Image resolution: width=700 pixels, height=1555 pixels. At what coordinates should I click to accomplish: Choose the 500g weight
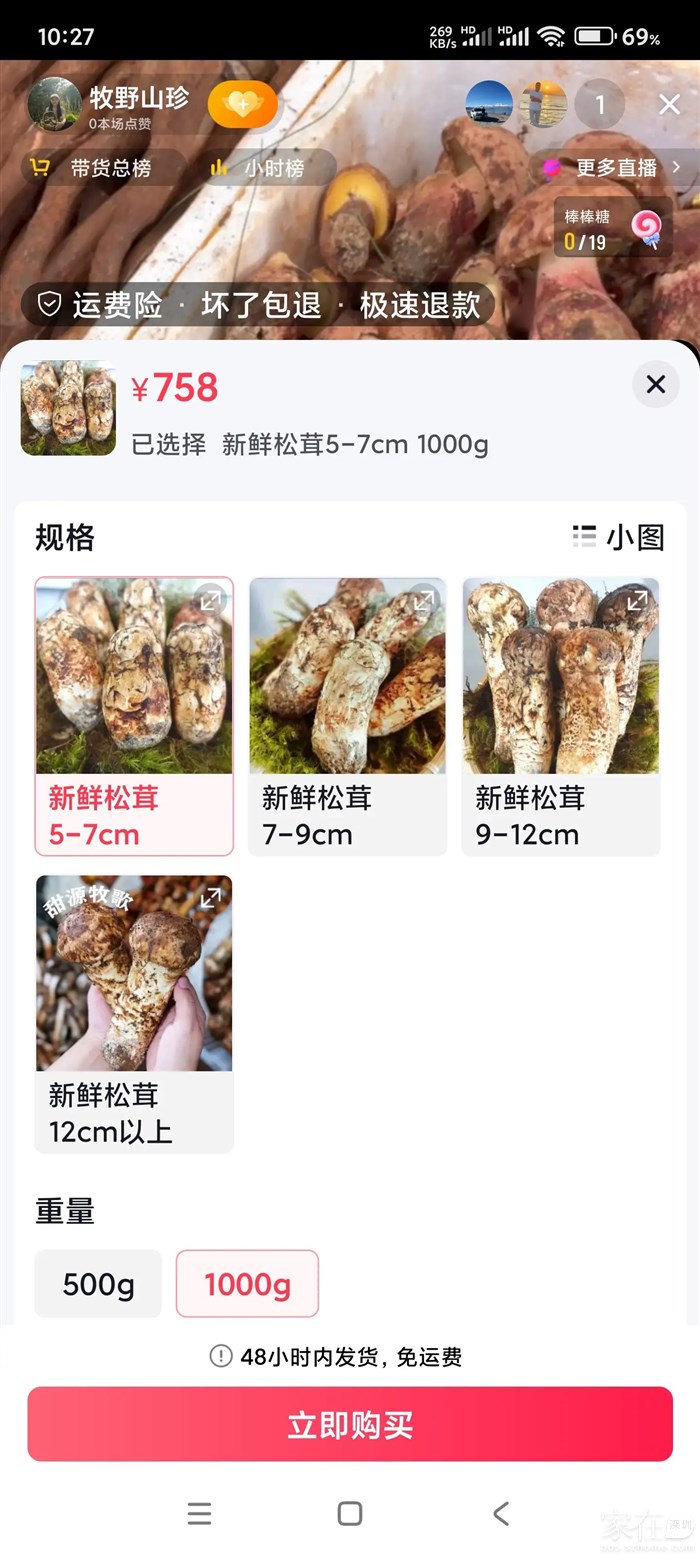[98, 1284]
